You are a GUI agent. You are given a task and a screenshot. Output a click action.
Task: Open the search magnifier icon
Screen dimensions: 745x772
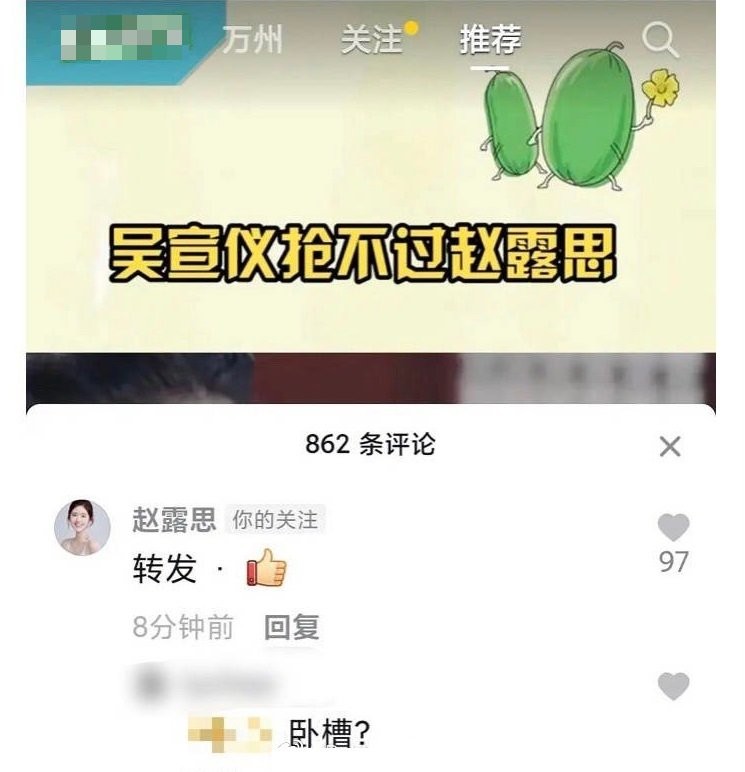click(x=660, y=40)
